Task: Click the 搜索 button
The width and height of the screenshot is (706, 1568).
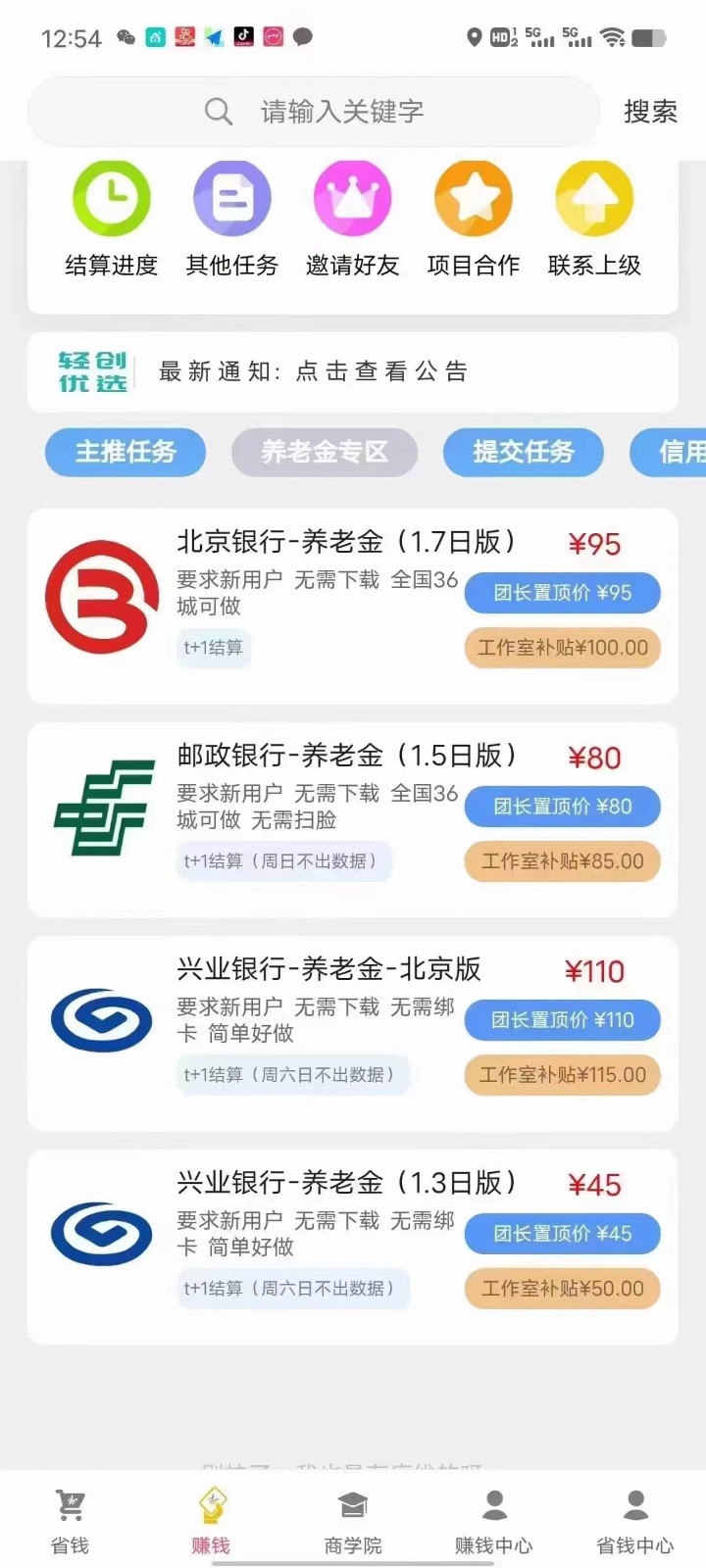Action: point(649,111)
